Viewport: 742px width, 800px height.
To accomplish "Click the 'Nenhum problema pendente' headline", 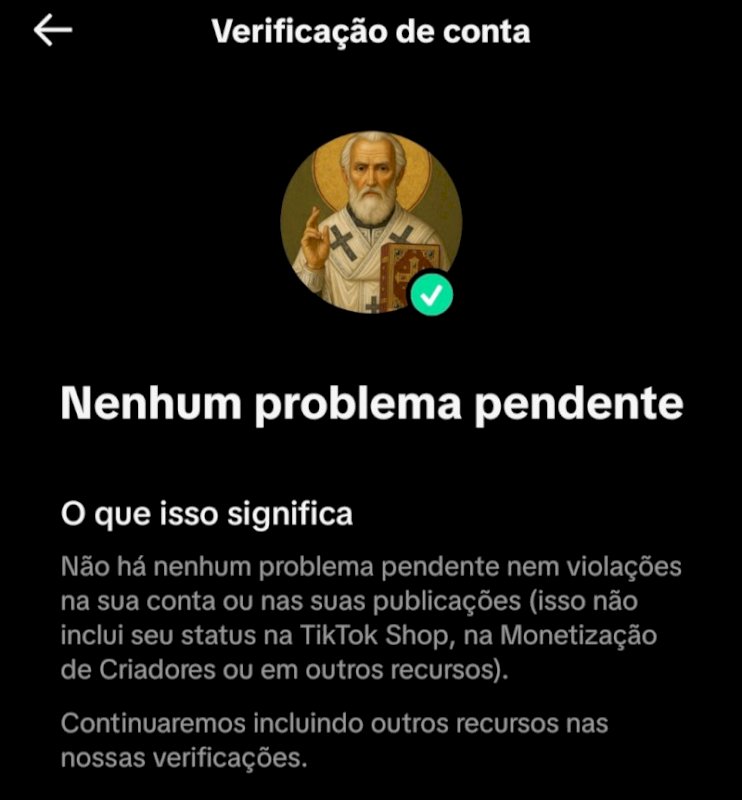I will (x=371, y=402).
